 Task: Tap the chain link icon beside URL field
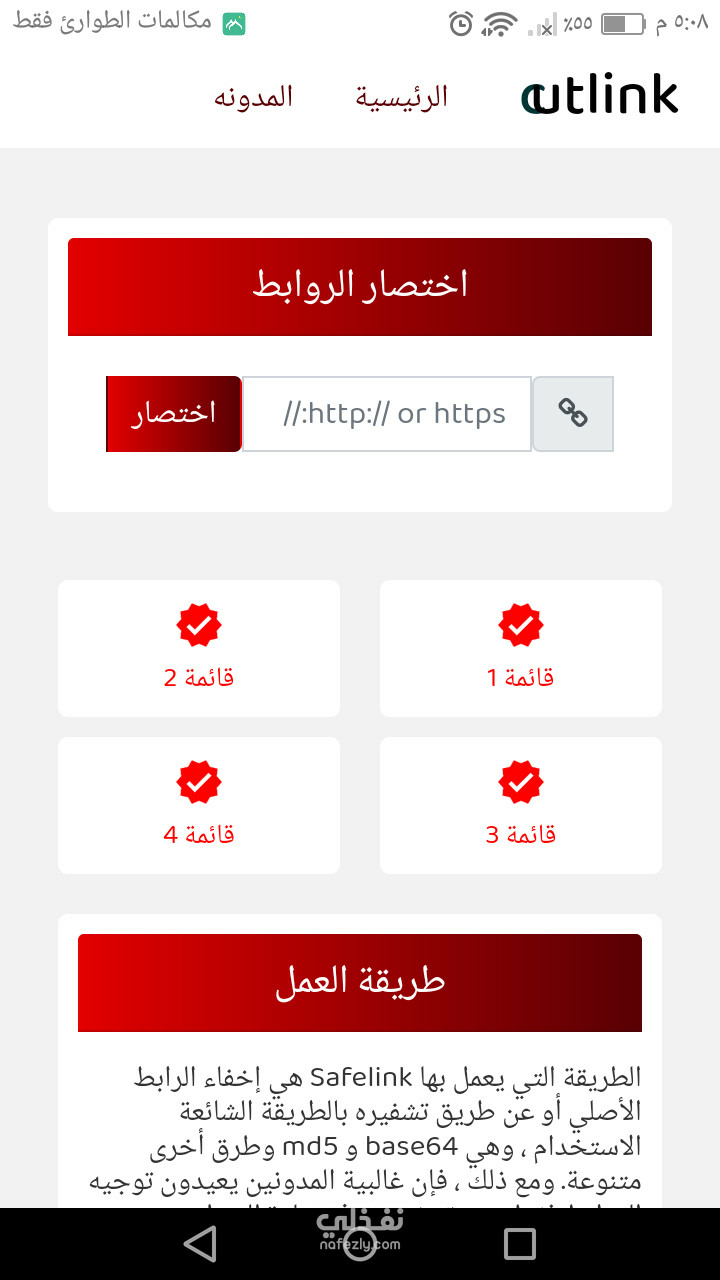click(x=573, y=414)
